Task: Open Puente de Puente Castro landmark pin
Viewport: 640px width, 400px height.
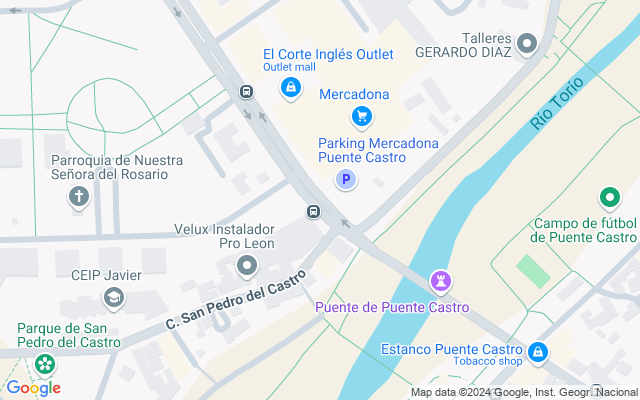Action: (440, 279)
